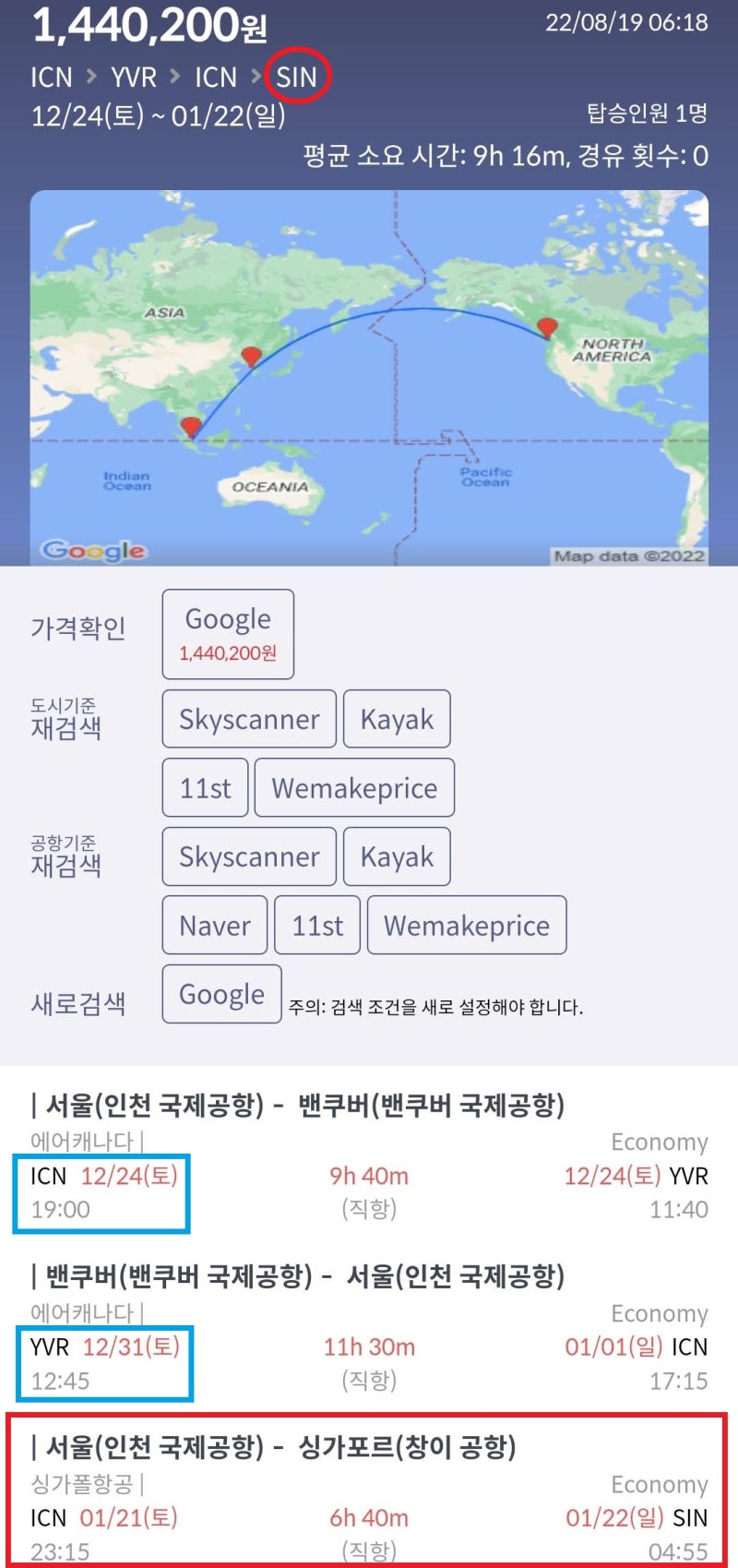Click the map marker over Korea
This screenshot has width=738, height=1568.
(x=251, y=355)
